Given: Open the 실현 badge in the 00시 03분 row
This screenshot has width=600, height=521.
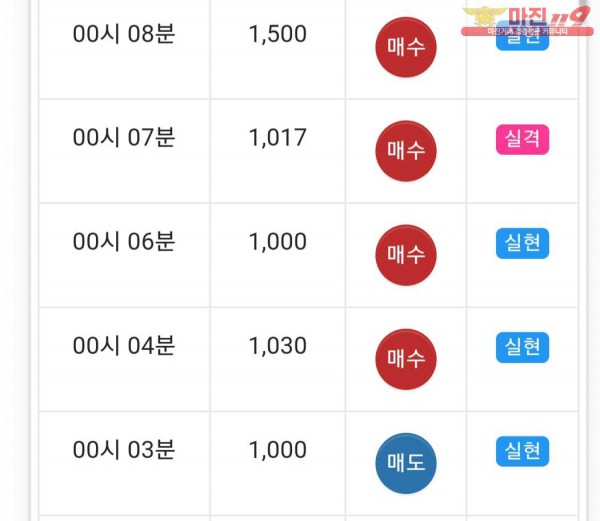Looking at the screenshot, I should tap(522, 451).
